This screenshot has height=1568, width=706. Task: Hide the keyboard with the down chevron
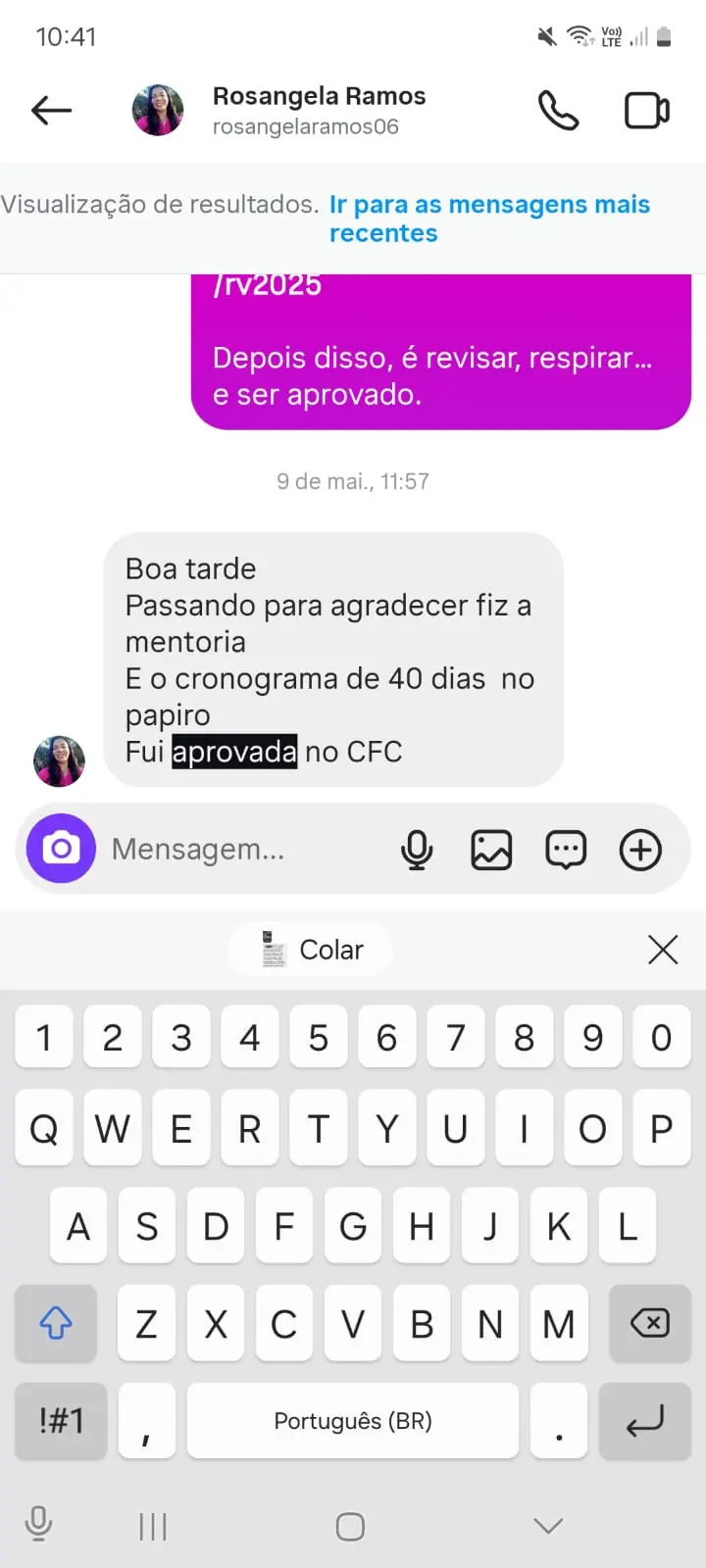548,1526
